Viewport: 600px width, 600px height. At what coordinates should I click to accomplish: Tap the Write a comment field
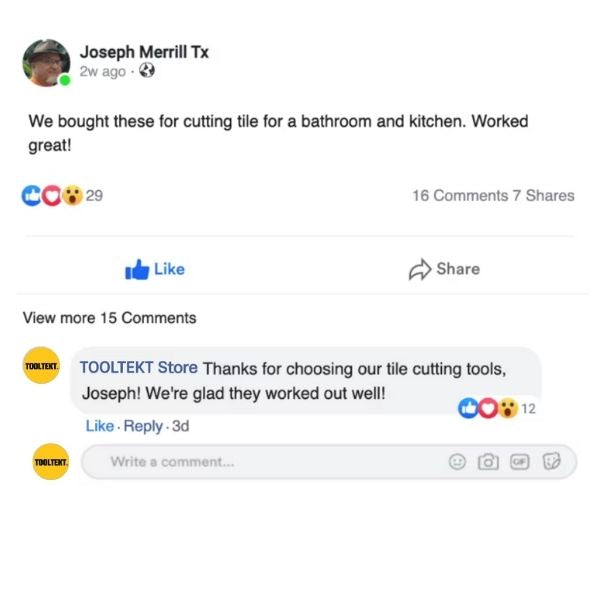click(260, 462)
